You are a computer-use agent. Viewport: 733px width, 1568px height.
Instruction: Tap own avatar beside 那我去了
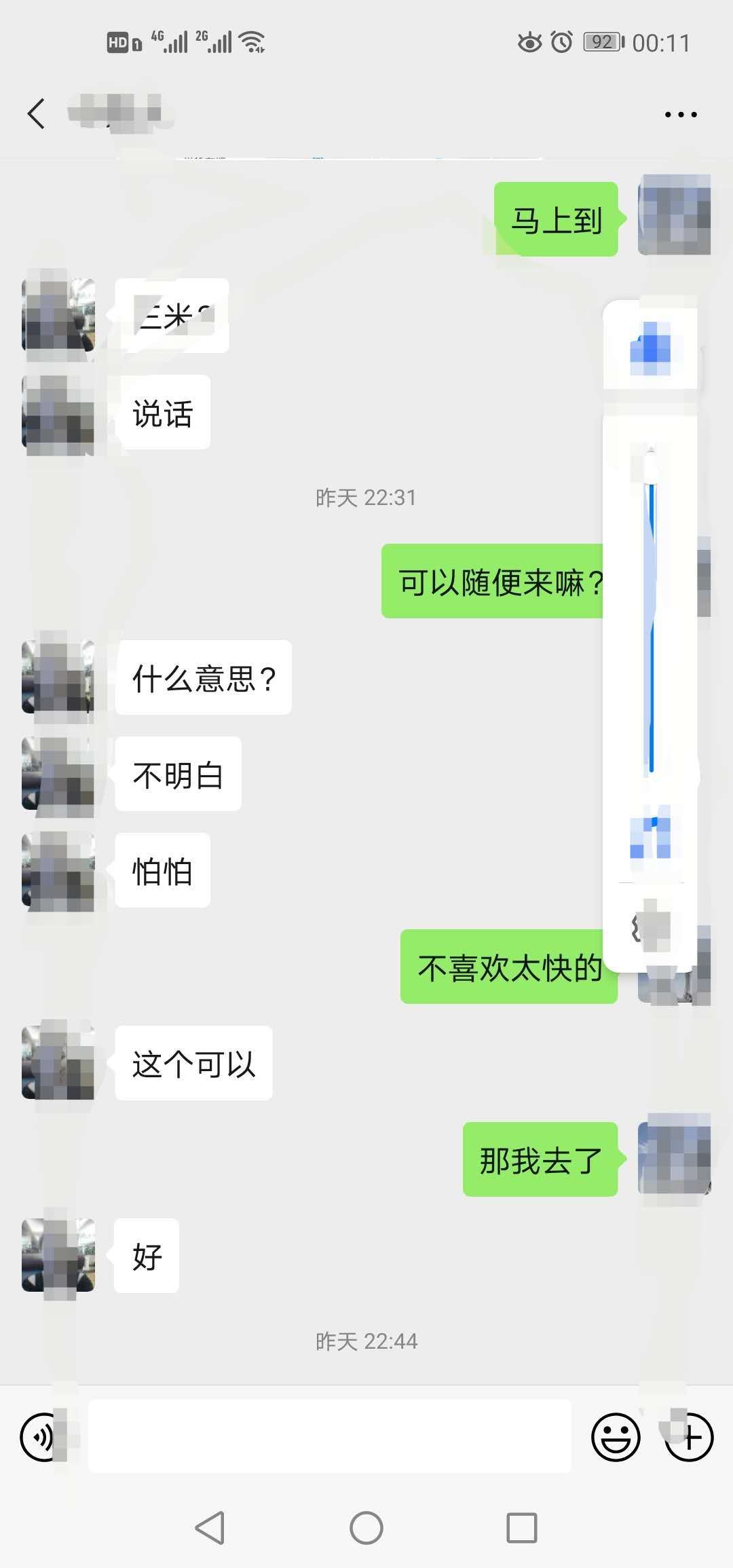click(674, 1158)
